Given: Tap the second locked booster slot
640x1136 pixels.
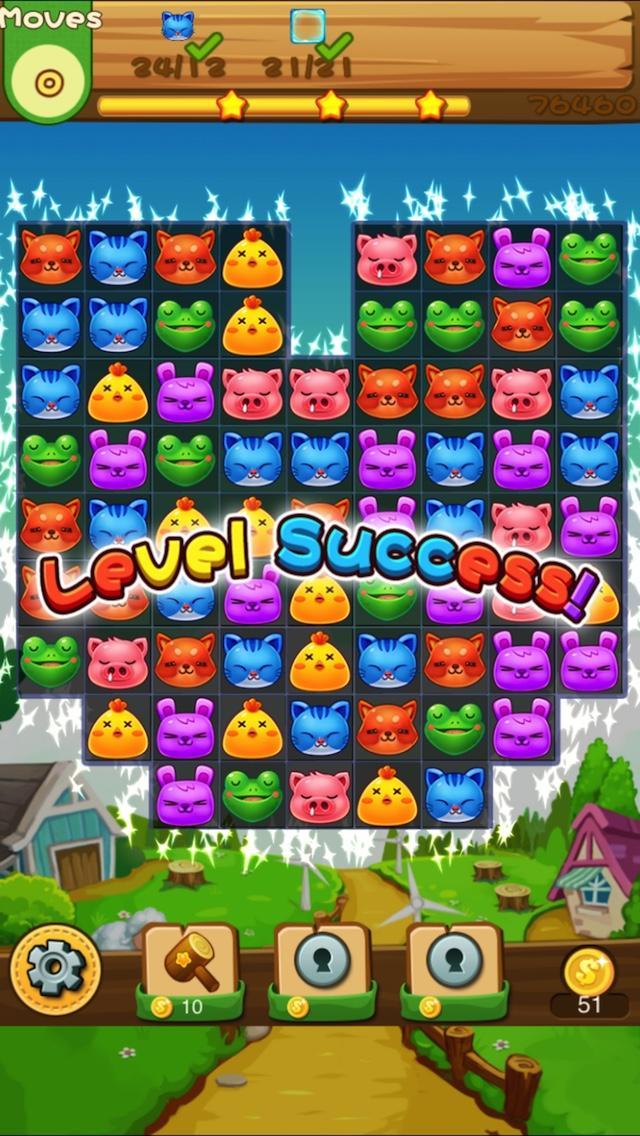Looking at the screenshot, I should coord(454,965).
